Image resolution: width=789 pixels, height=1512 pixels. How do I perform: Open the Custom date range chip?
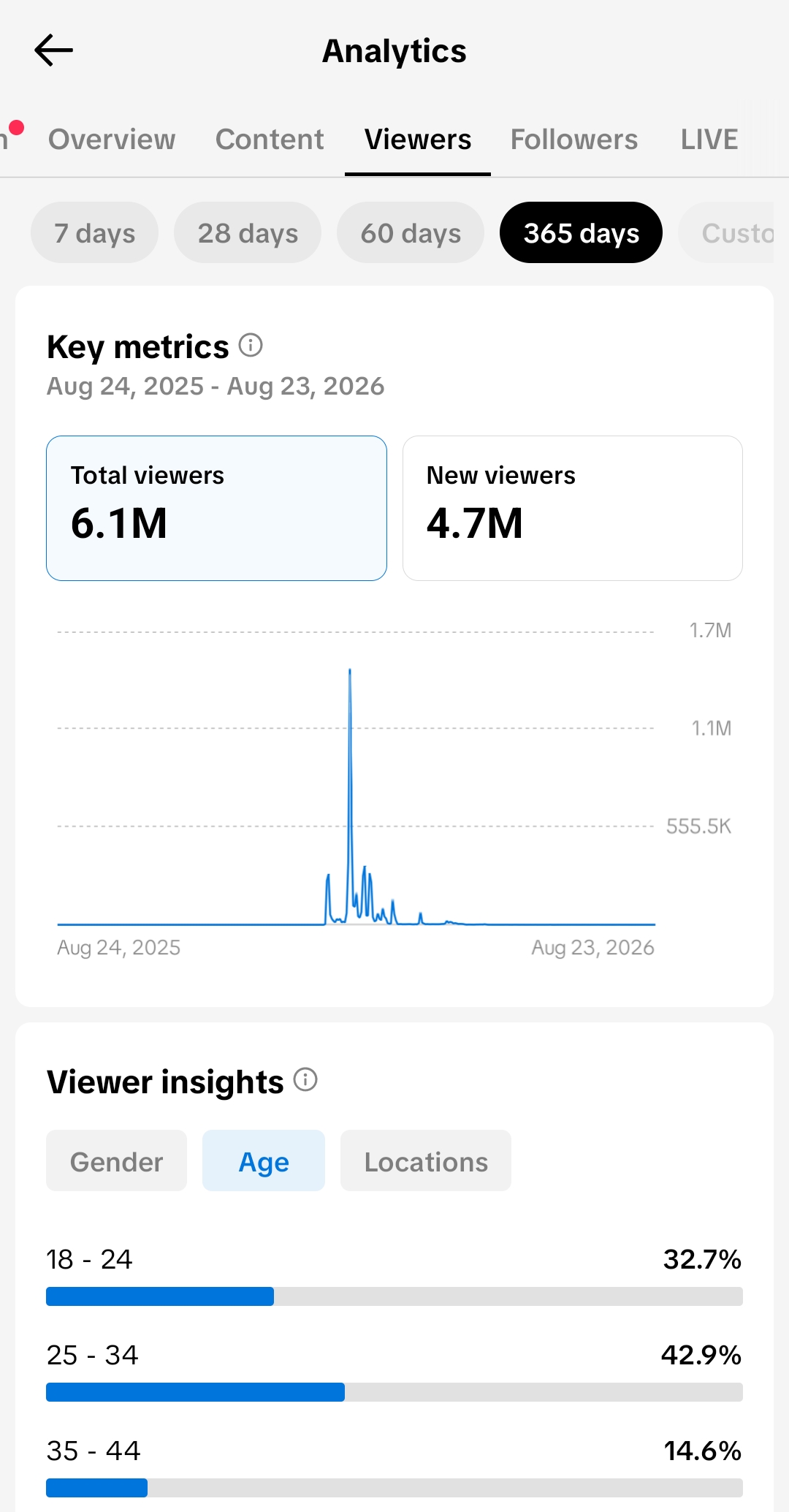pyautogui.click(x=726, y=232)
